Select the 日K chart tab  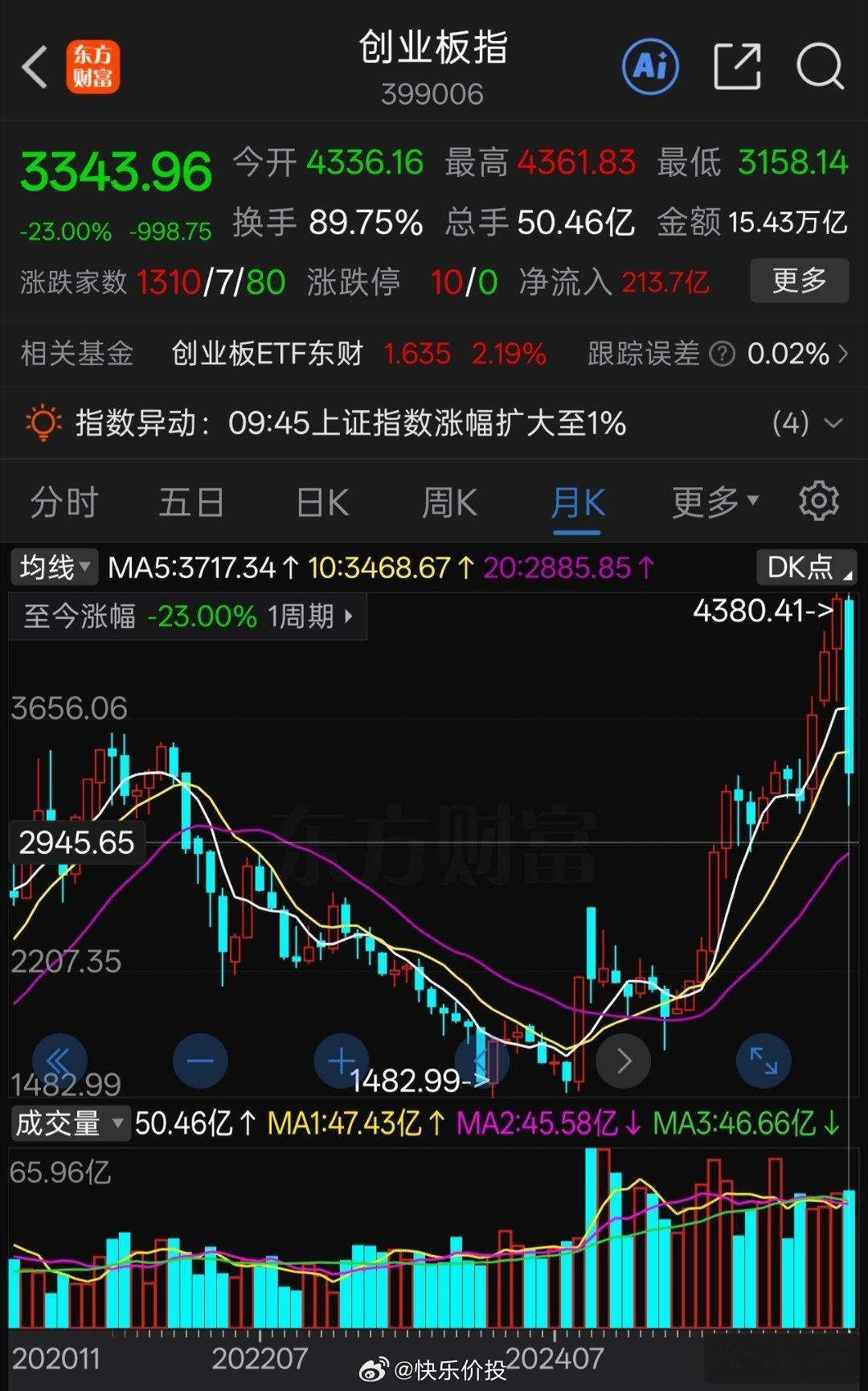click(322, 503)
